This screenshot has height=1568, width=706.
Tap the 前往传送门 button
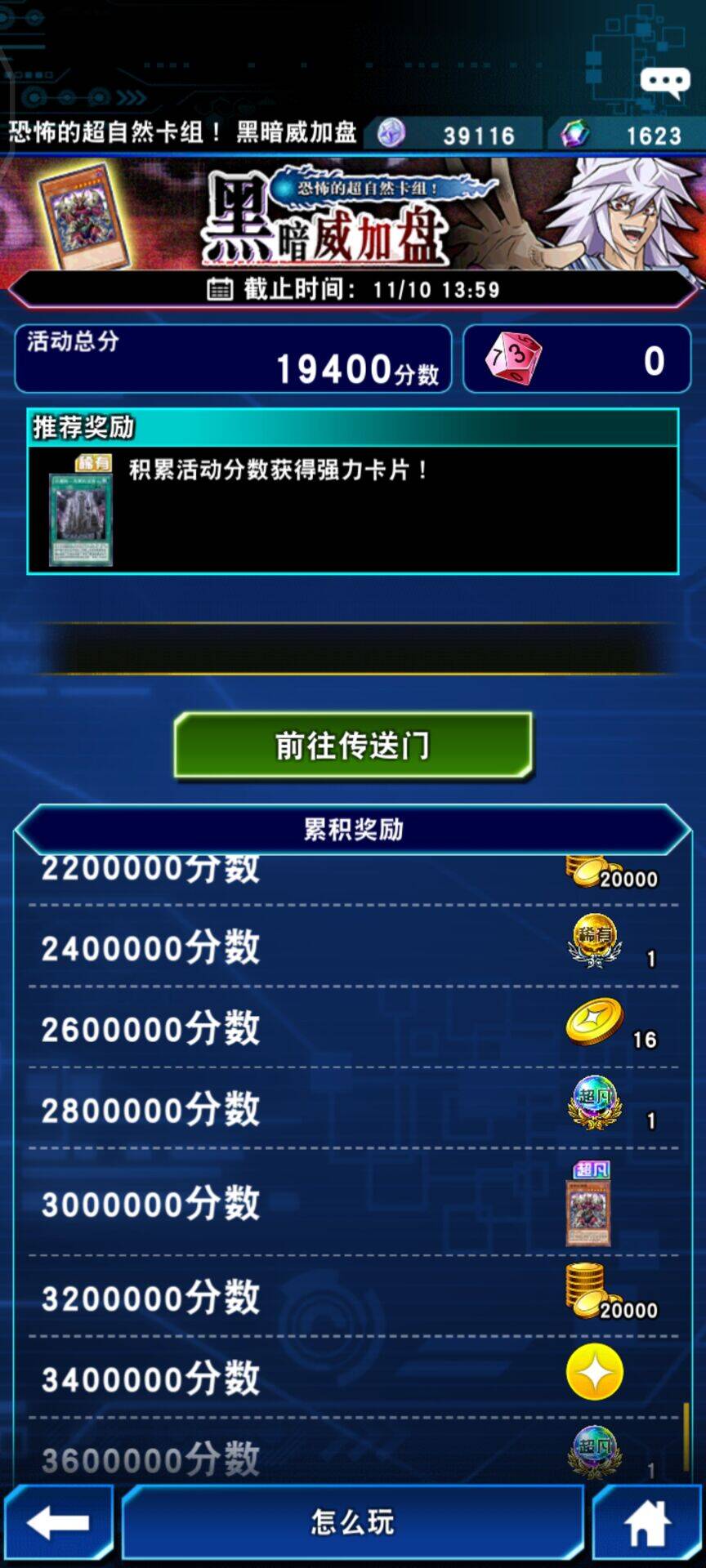click(x=353, y=745)
